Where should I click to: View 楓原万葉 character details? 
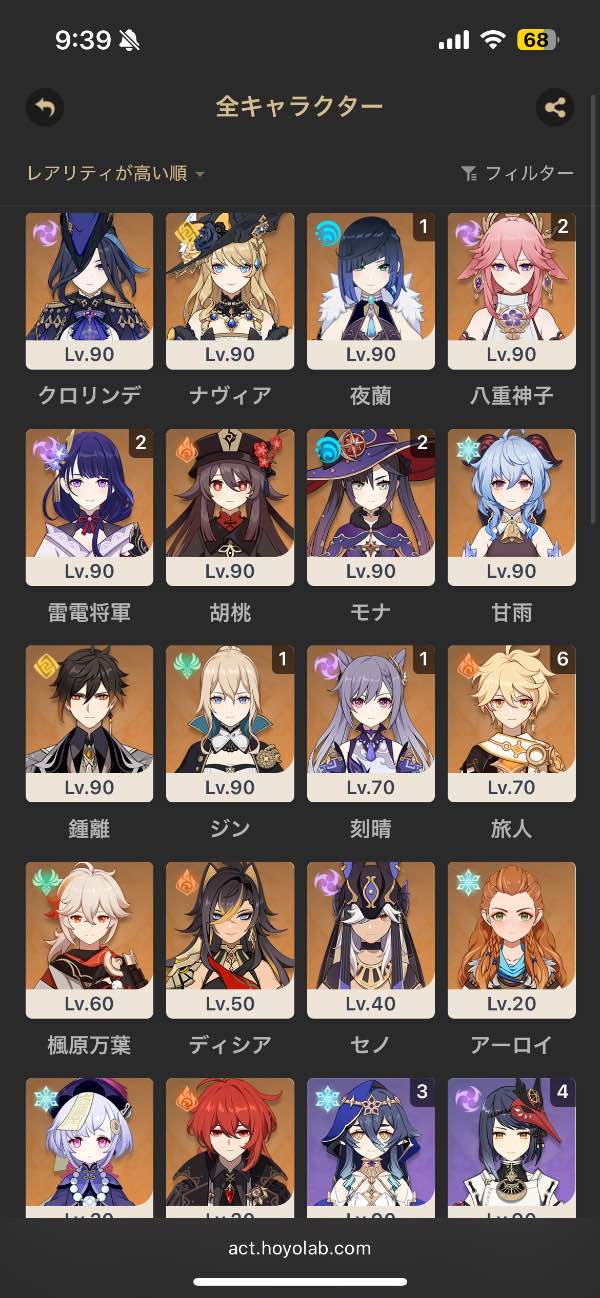click(x=89, y=940)
